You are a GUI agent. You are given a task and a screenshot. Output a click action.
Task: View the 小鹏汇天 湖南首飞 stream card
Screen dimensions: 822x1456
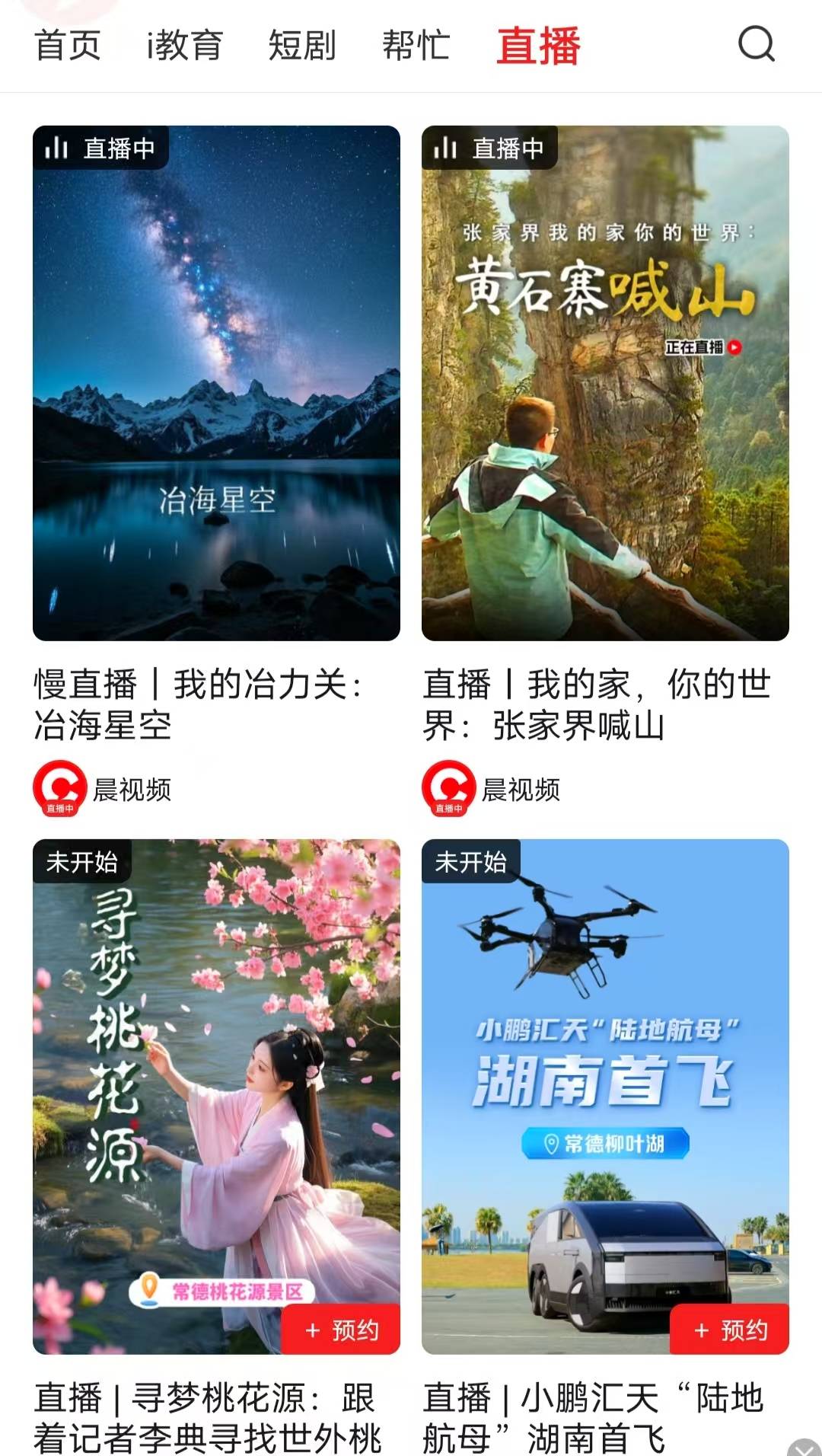605,1097
